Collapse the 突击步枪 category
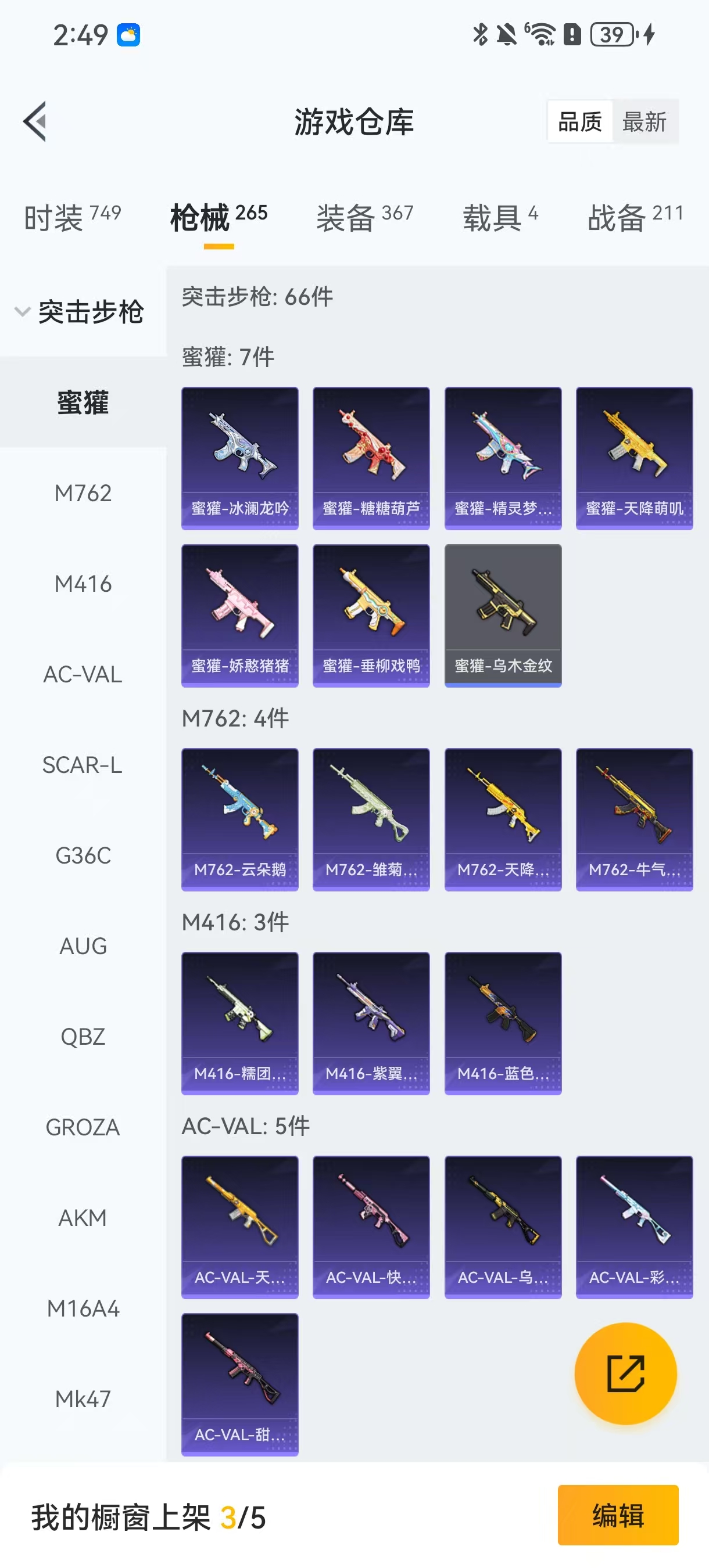The width and height of the screenshot is (709, 1568). 79,312
